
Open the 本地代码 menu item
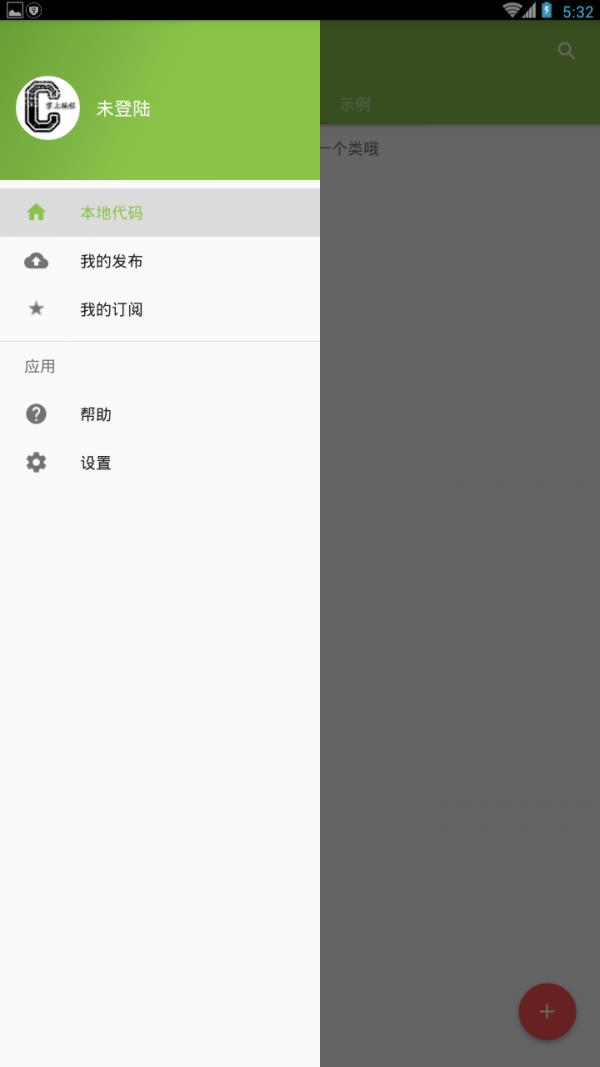(x=160, y=212)
